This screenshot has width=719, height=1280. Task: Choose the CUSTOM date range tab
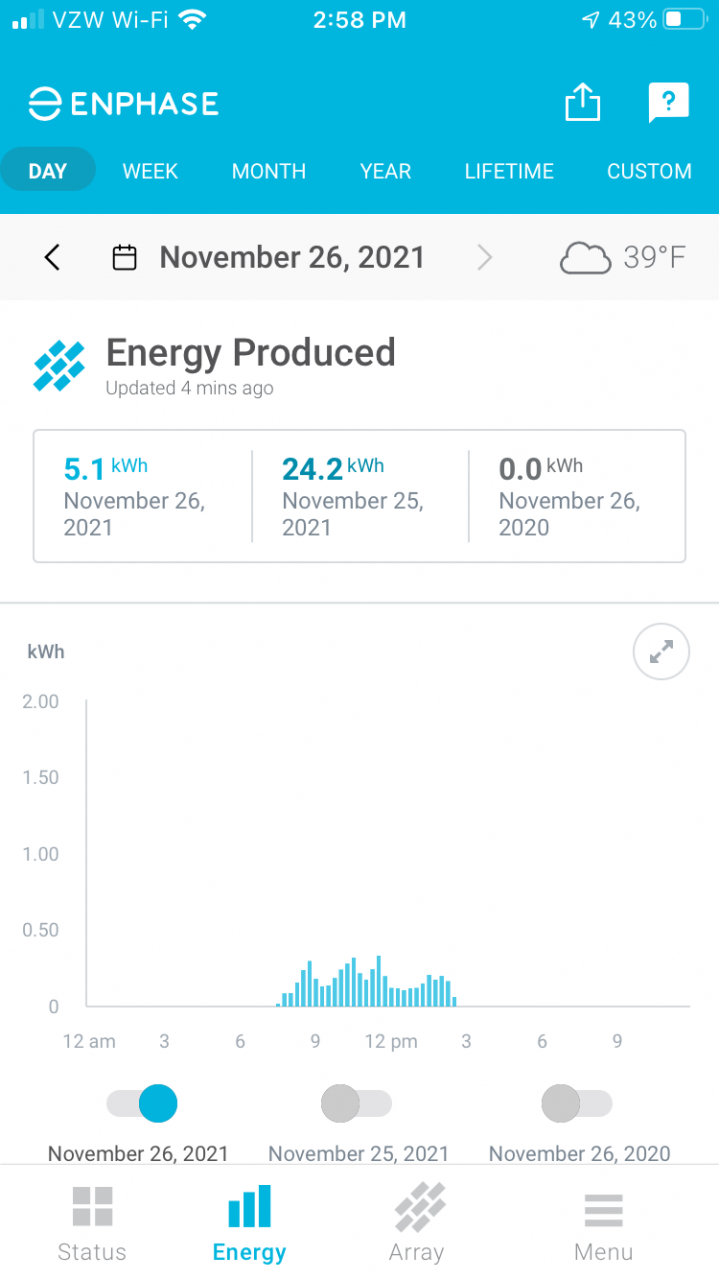point(649,171)
